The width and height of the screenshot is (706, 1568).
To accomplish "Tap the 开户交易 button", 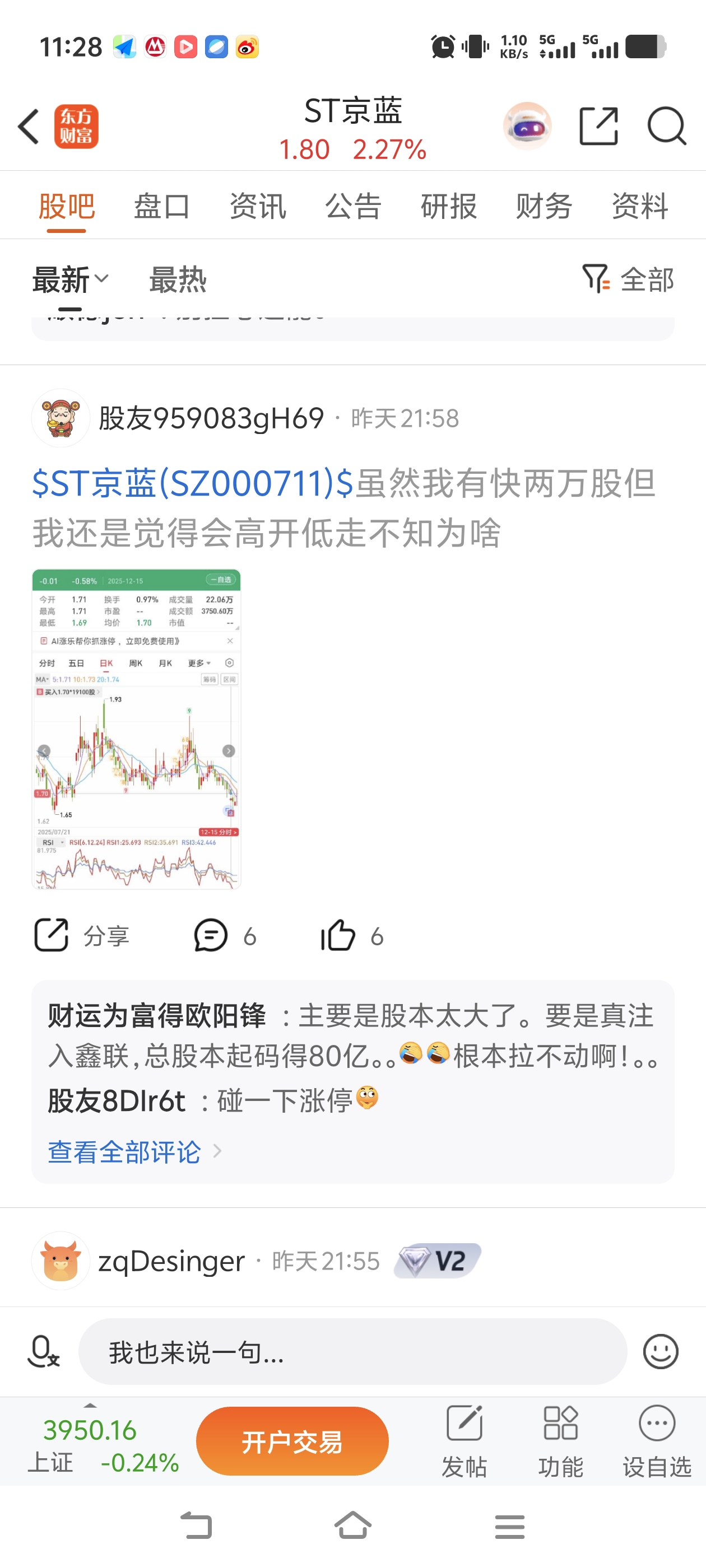I will [x=292, y=1441].
